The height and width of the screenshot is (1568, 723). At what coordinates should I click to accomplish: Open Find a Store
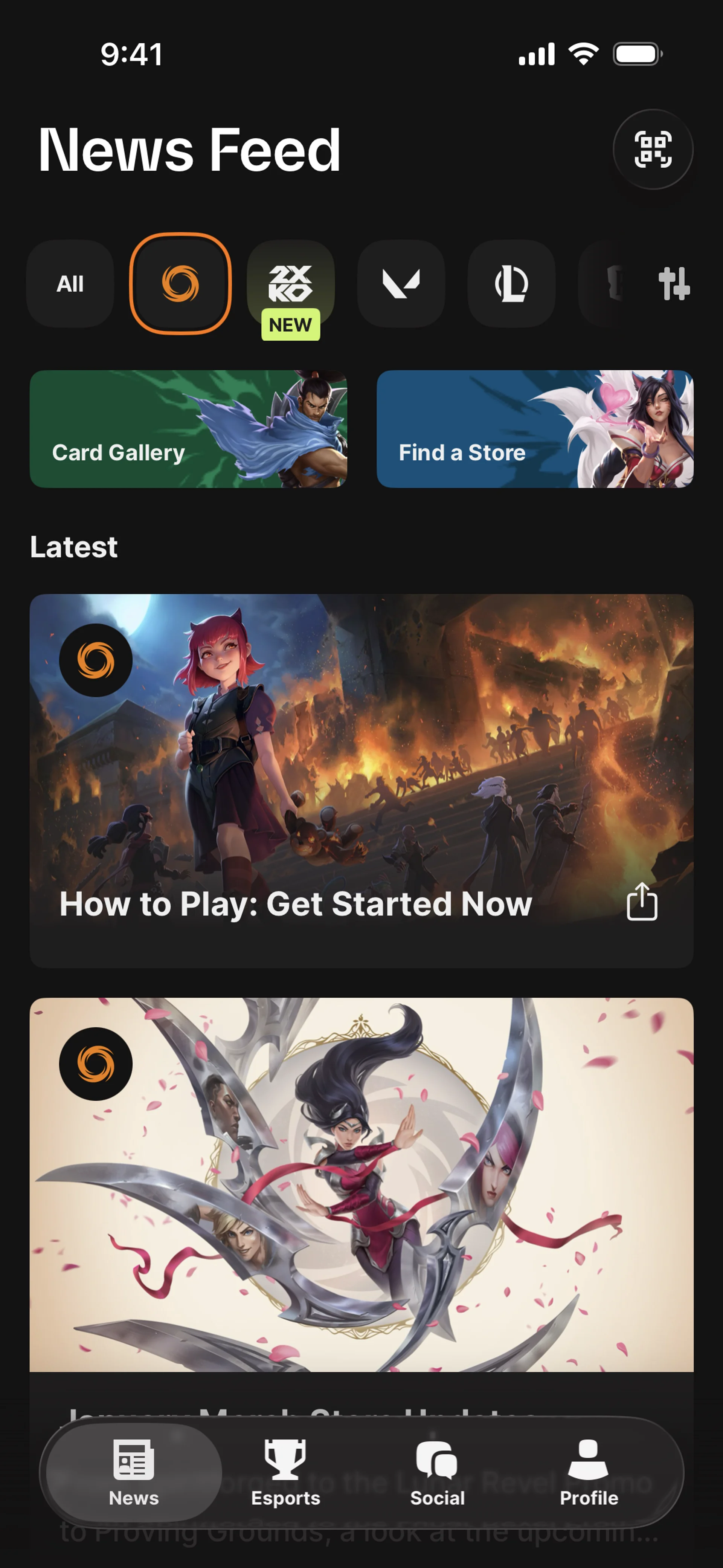[534, 429]
